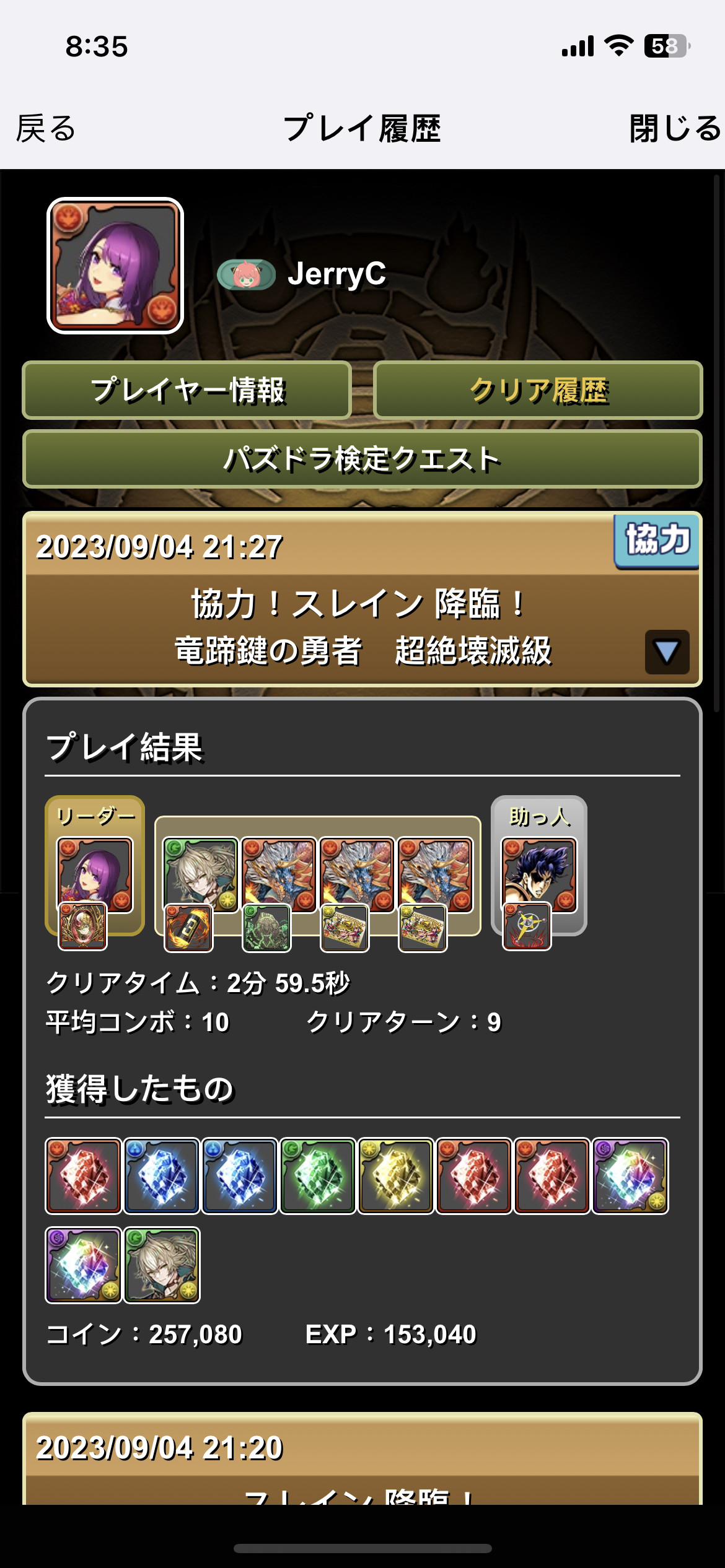Switch to クリア履歴 clear history

(538, 391)
